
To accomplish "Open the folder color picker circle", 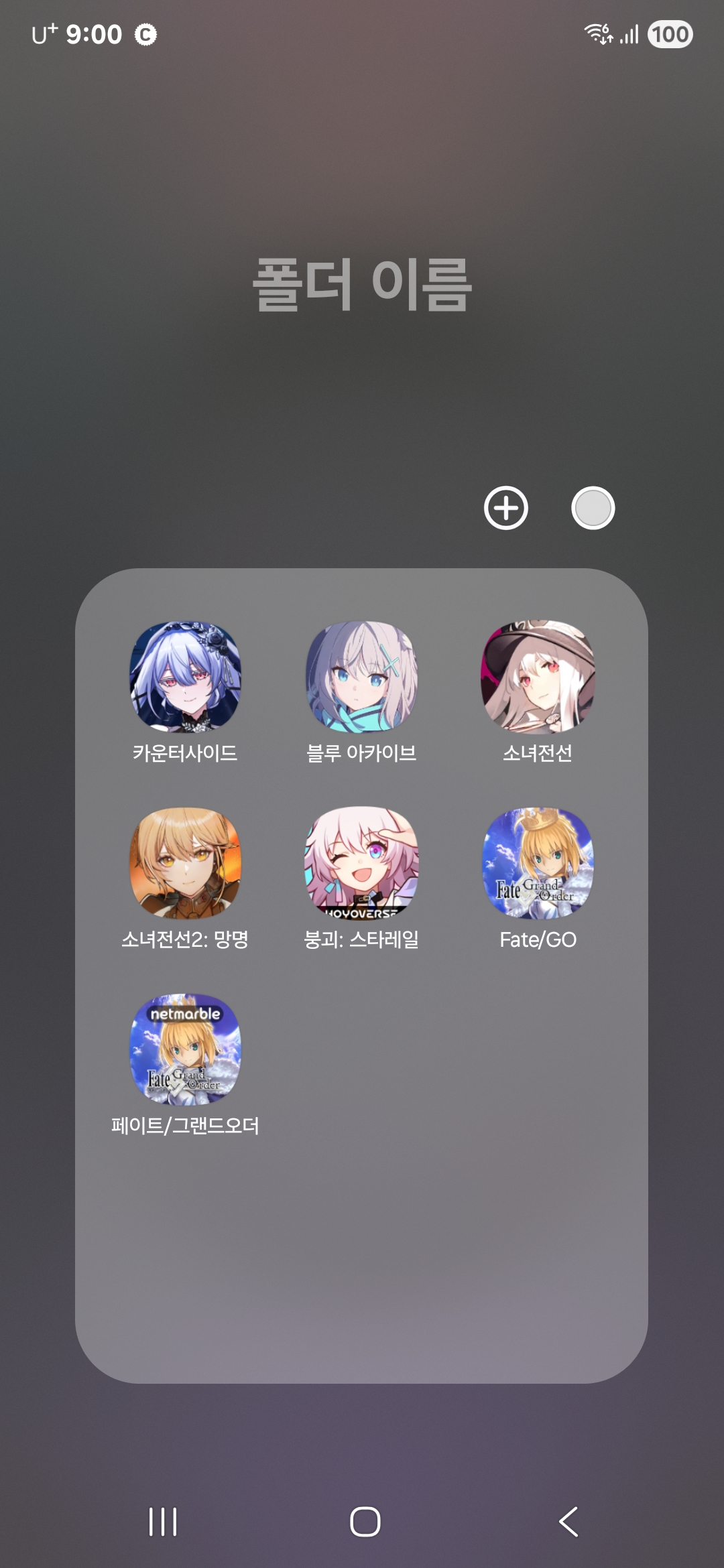I will point(593,508).
